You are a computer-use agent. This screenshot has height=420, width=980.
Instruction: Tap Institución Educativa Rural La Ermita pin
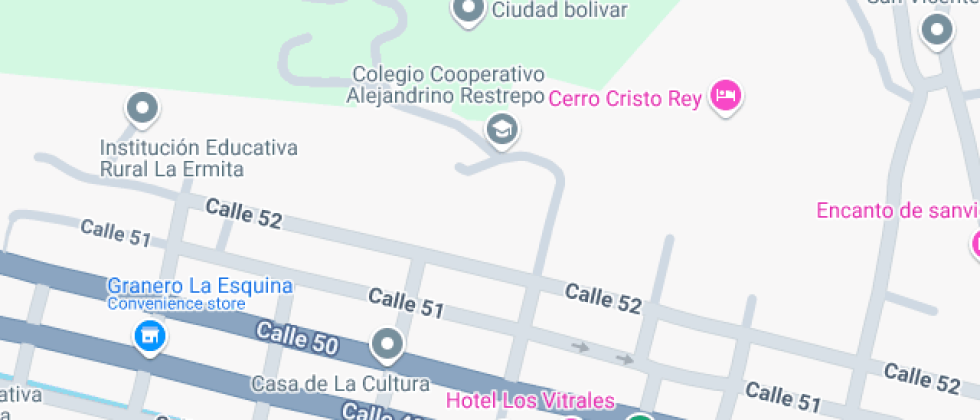[x=142, y=107]
